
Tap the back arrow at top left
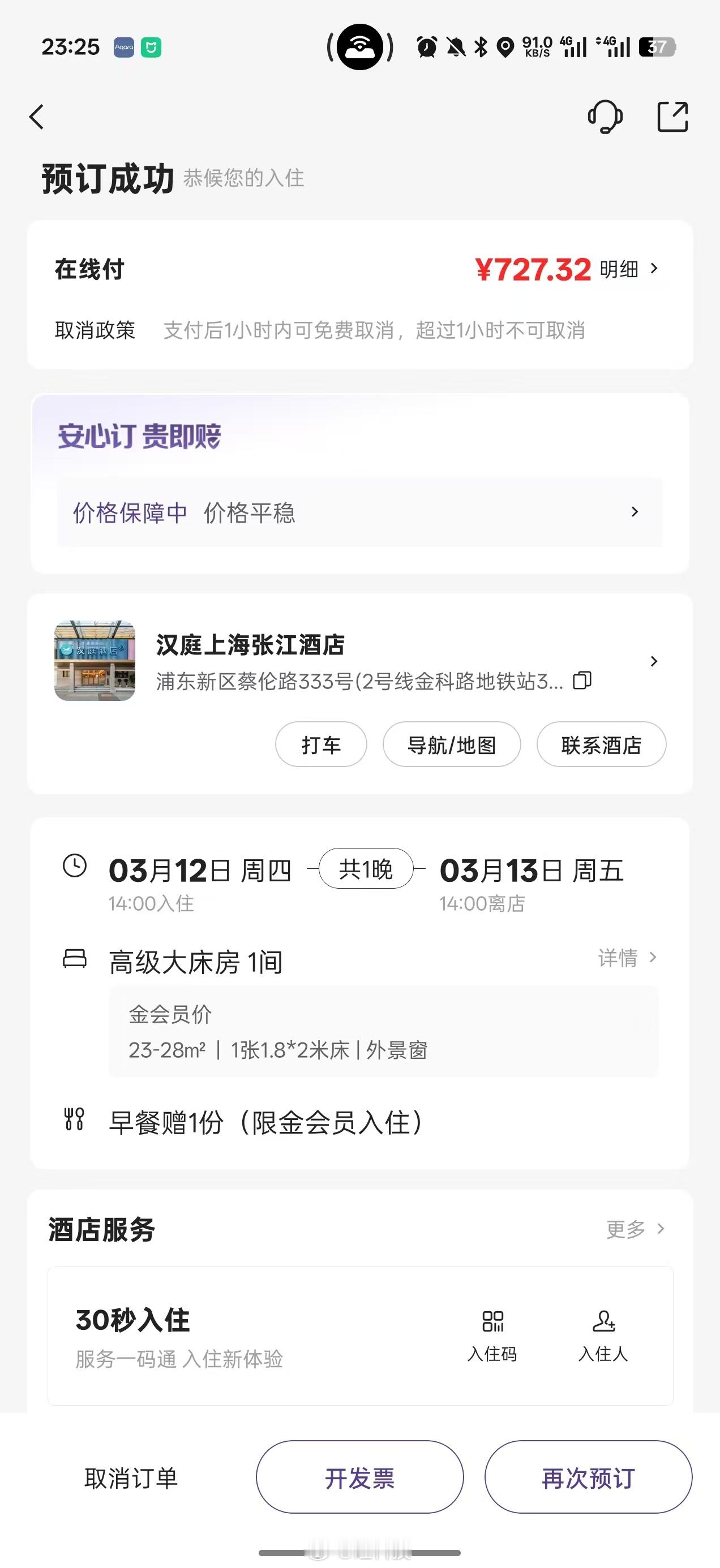(x=37, y=117)
